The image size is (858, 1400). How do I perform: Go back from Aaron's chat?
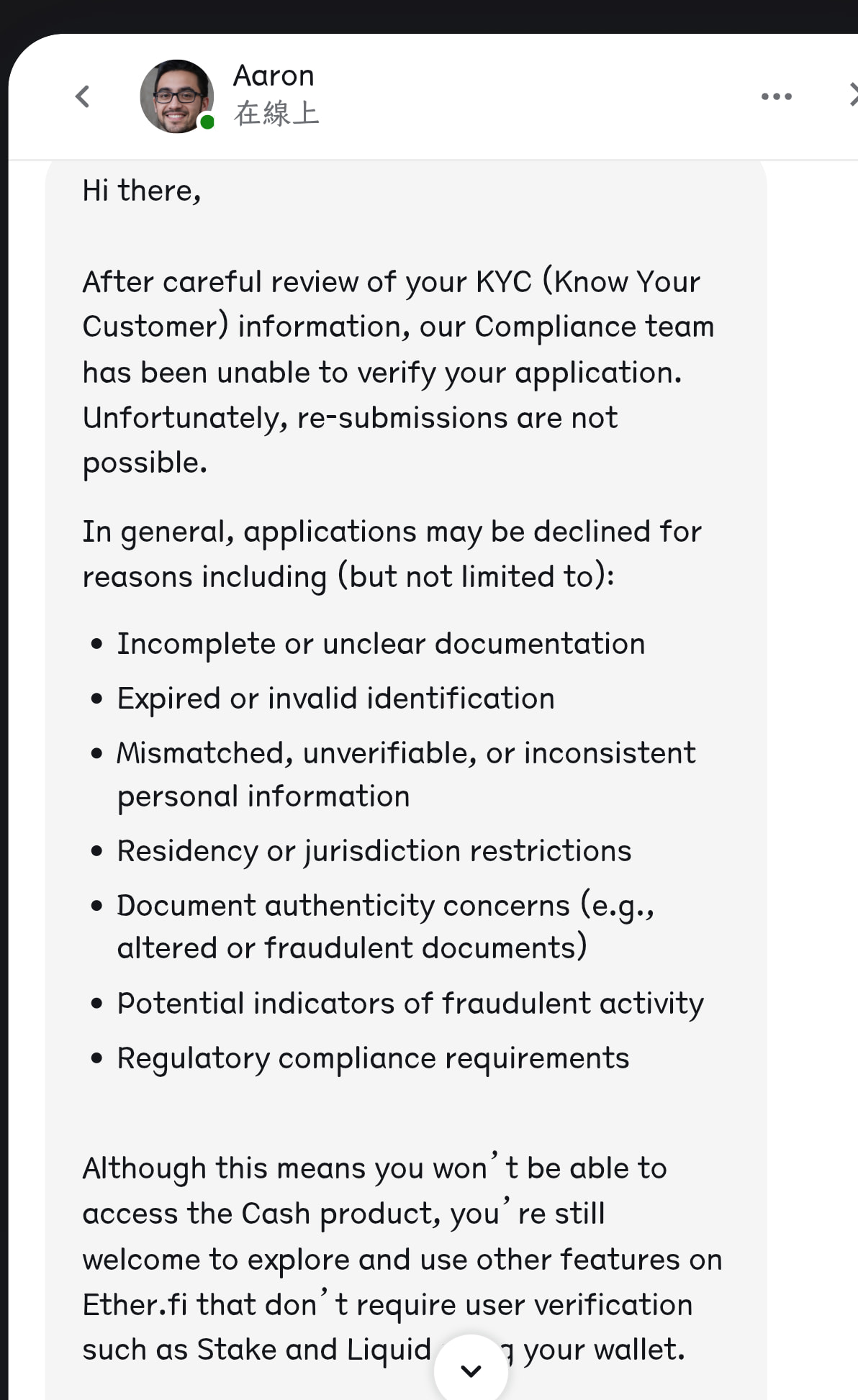[x=83, y=96]
